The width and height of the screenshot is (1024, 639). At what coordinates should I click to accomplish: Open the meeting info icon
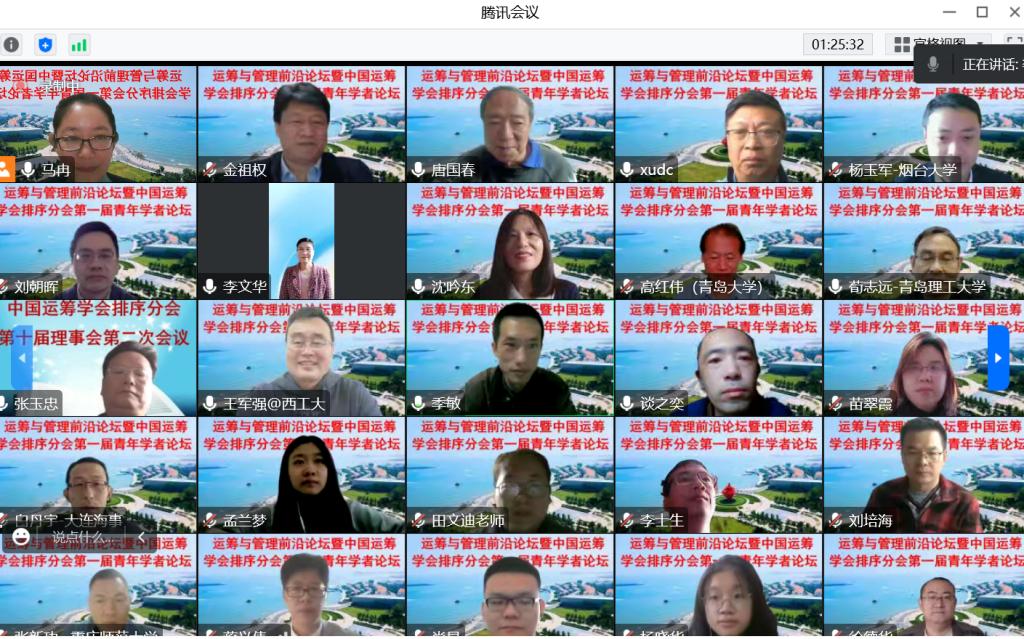pos(11,44)
